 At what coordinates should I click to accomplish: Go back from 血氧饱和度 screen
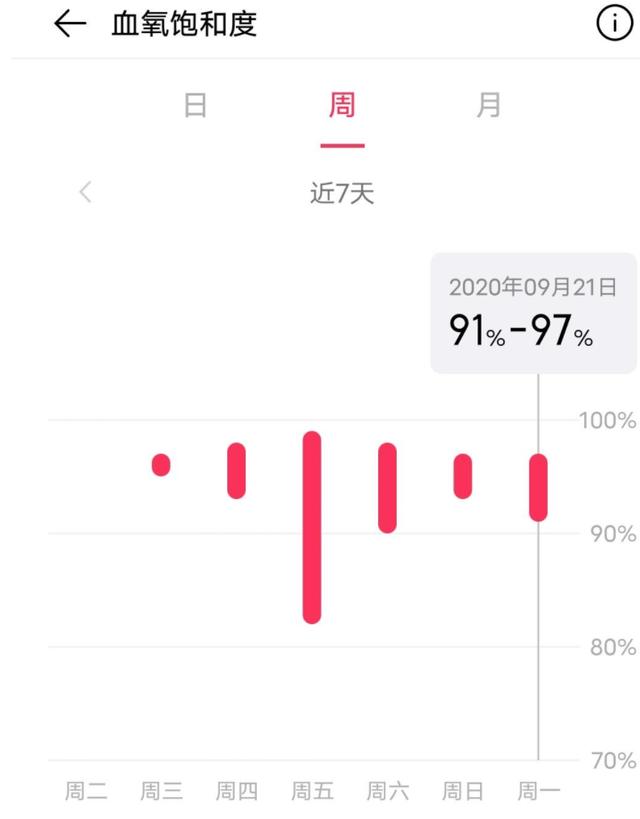(70, 25)
